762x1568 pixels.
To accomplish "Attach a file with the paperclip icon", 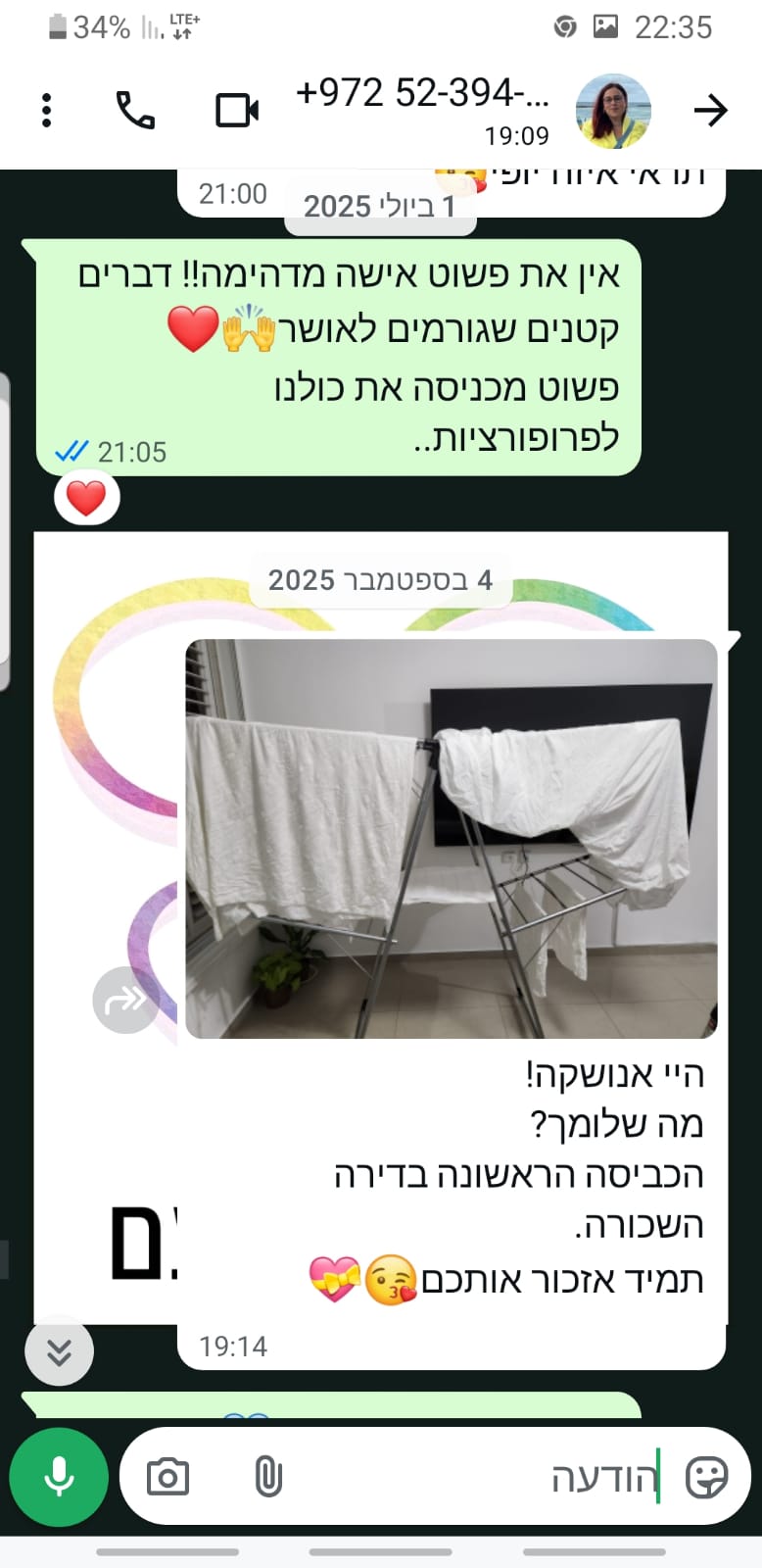I will point(267,1477).
